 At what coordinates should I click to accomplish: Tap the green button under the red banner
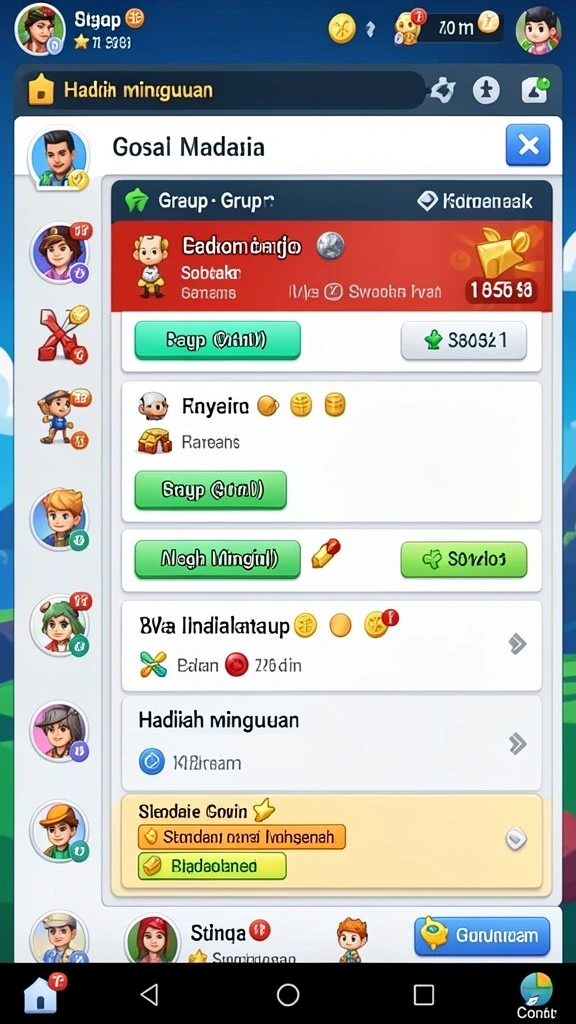point(217,340)
